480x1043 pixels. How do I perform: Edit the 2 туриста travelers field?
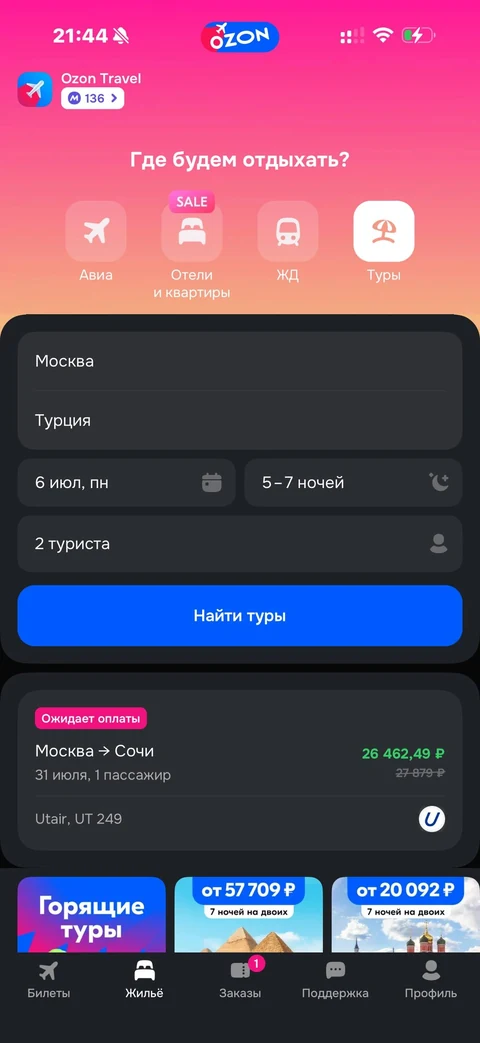pyautogui.click(x=240, y=543)
